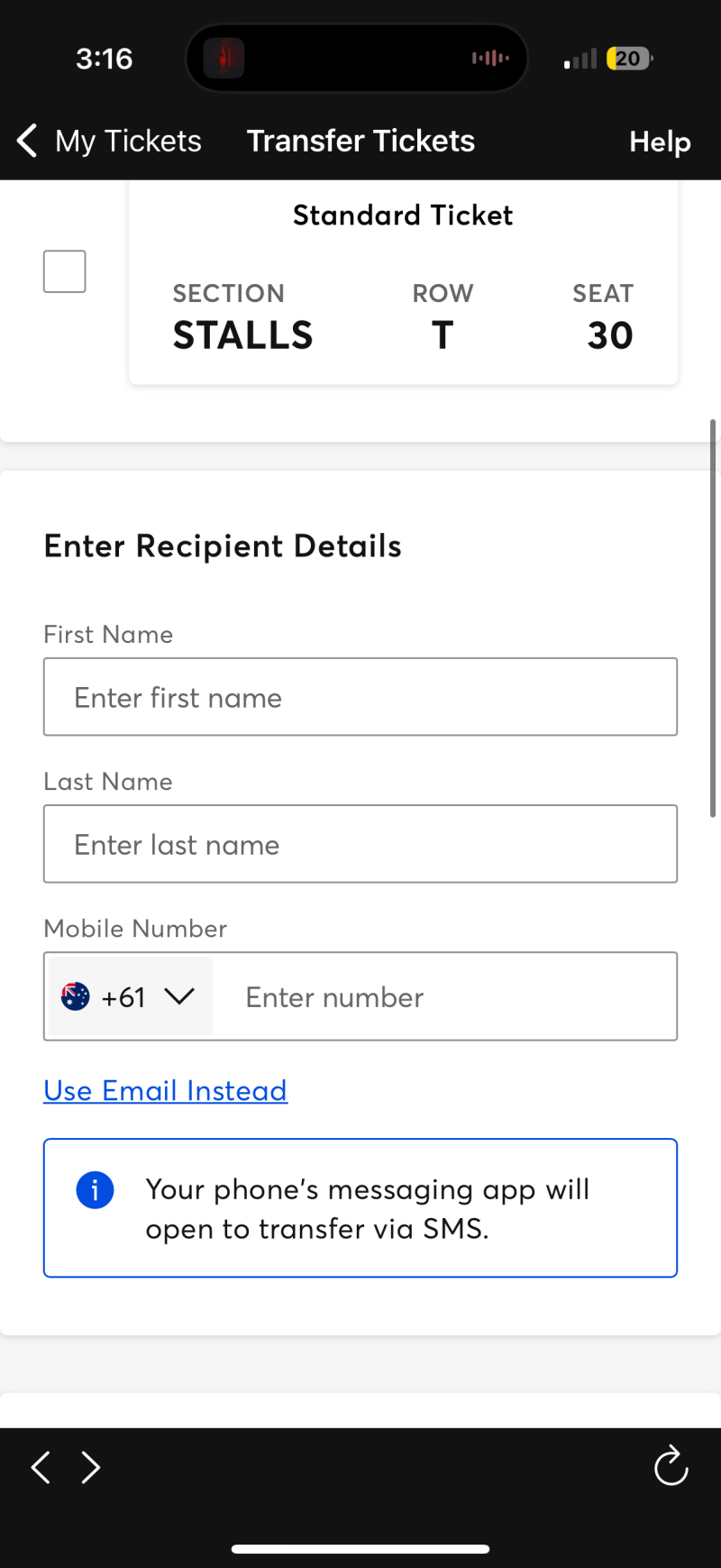Navigate back in the browser
721x1568 pixels.
[x=41, y=1467]
